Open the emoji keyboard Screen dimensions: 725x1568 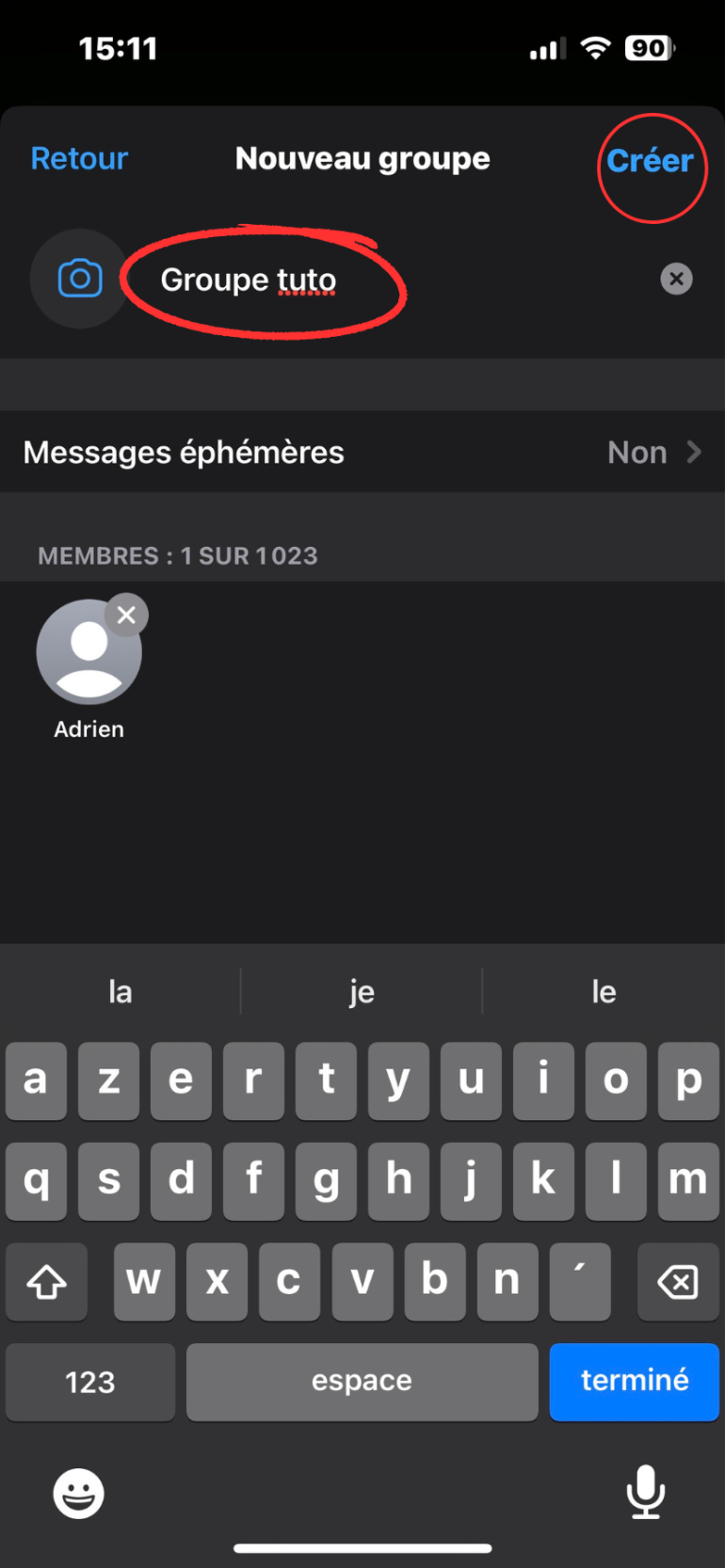(x=78, y=1493)
